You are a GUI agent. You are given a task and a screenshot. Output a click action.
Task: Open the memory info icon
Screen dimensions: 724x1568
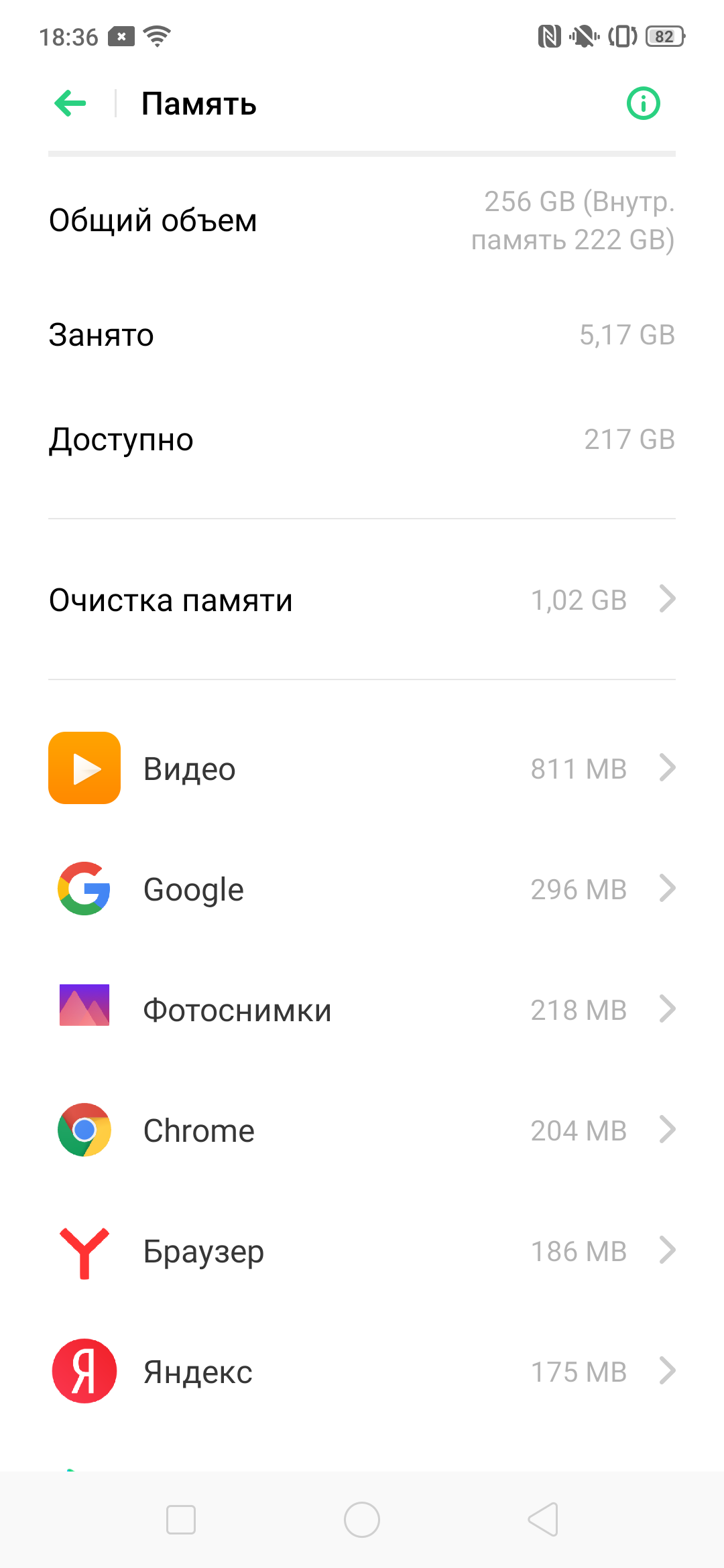tap(643, 104)
